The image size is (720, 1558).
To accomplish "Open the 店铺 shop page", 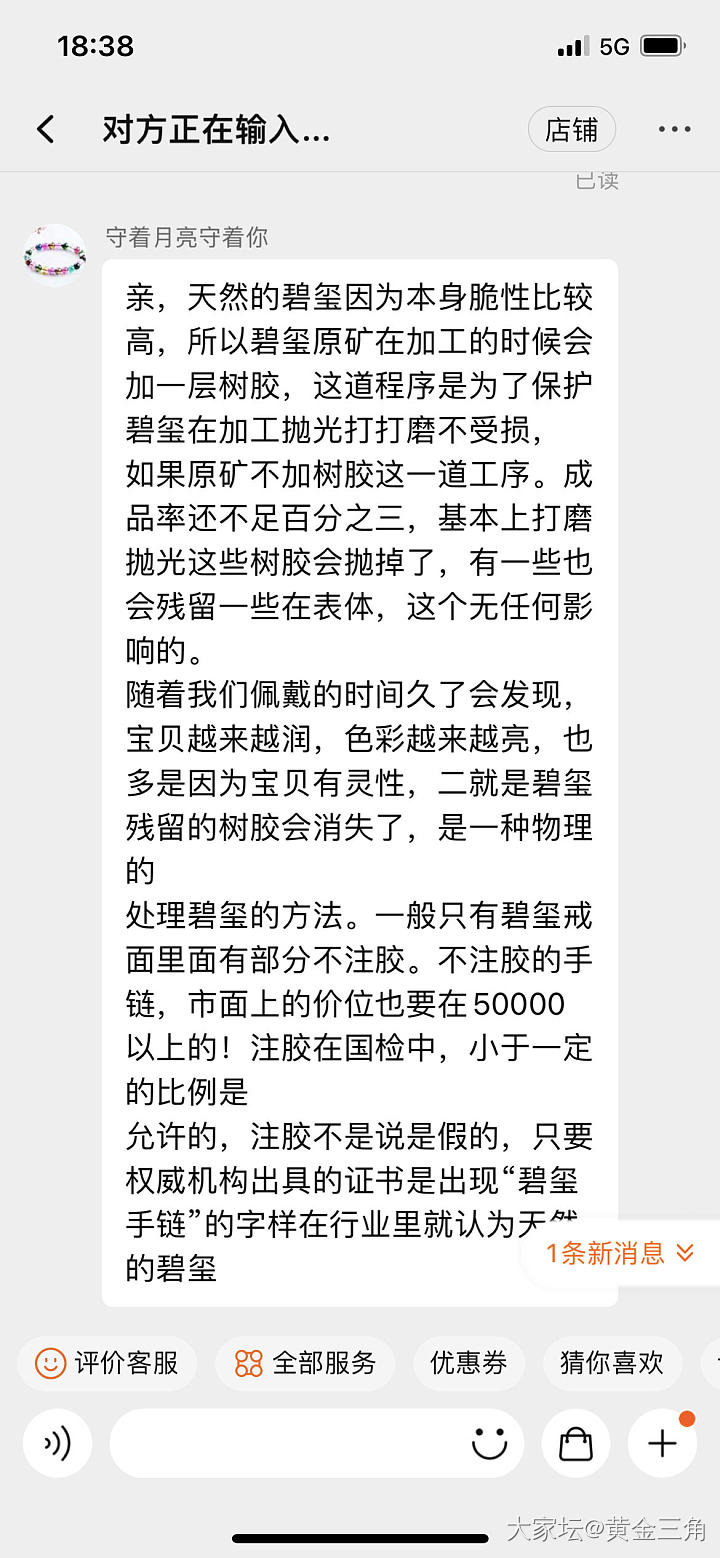I will [571, 130].
